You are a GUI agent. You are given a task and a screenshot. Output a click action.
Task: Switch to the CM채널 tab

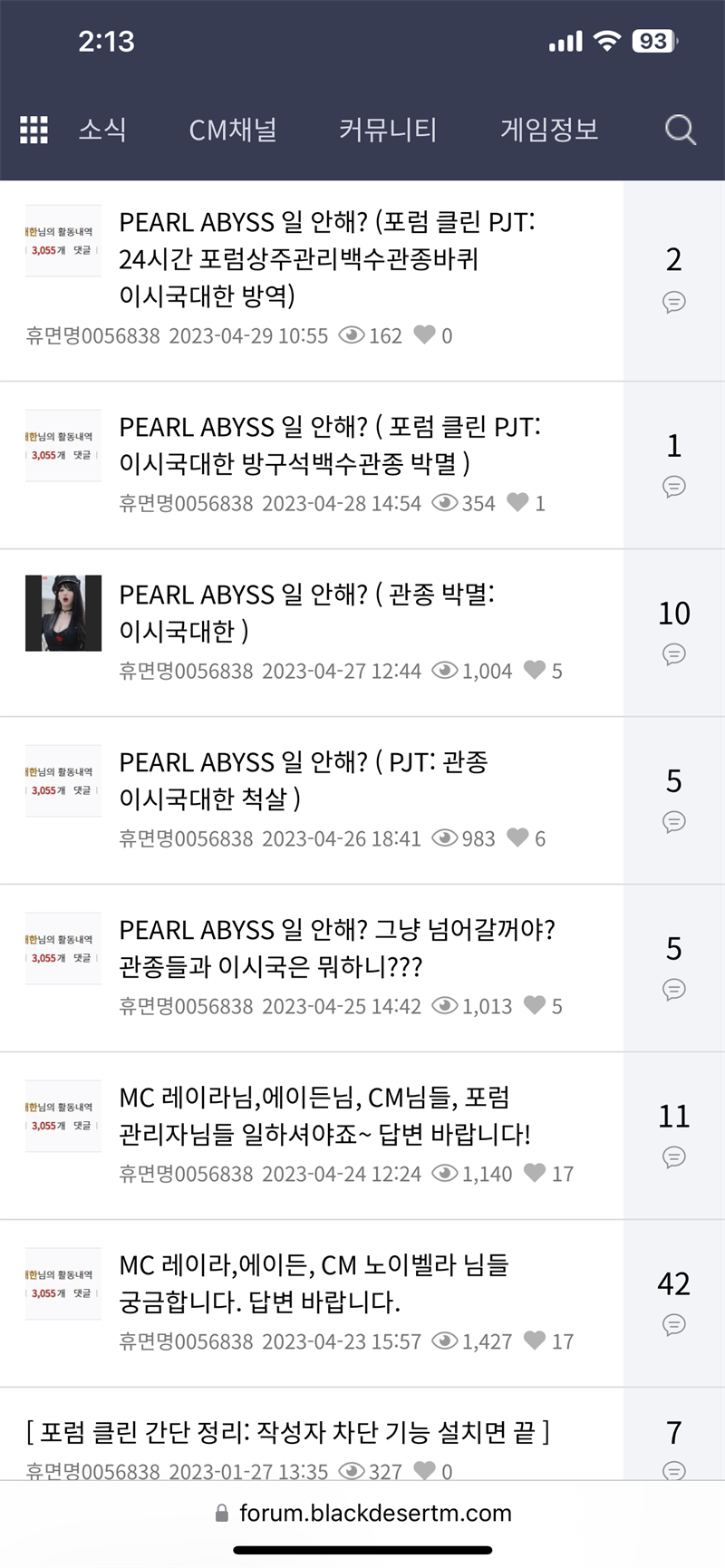coord(233,130)
